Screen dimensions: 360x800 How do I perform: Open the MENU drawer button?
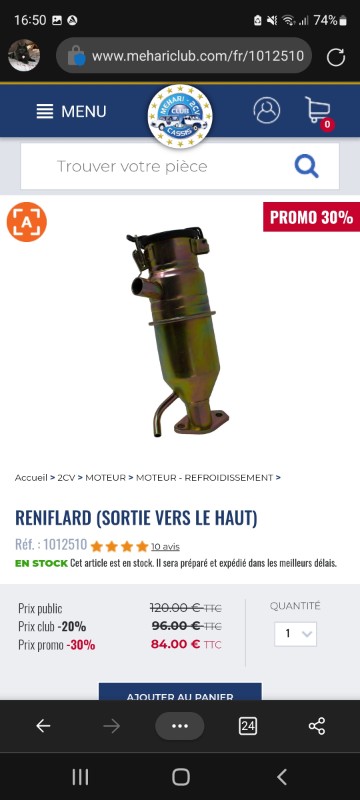click(x=71, y=111)
